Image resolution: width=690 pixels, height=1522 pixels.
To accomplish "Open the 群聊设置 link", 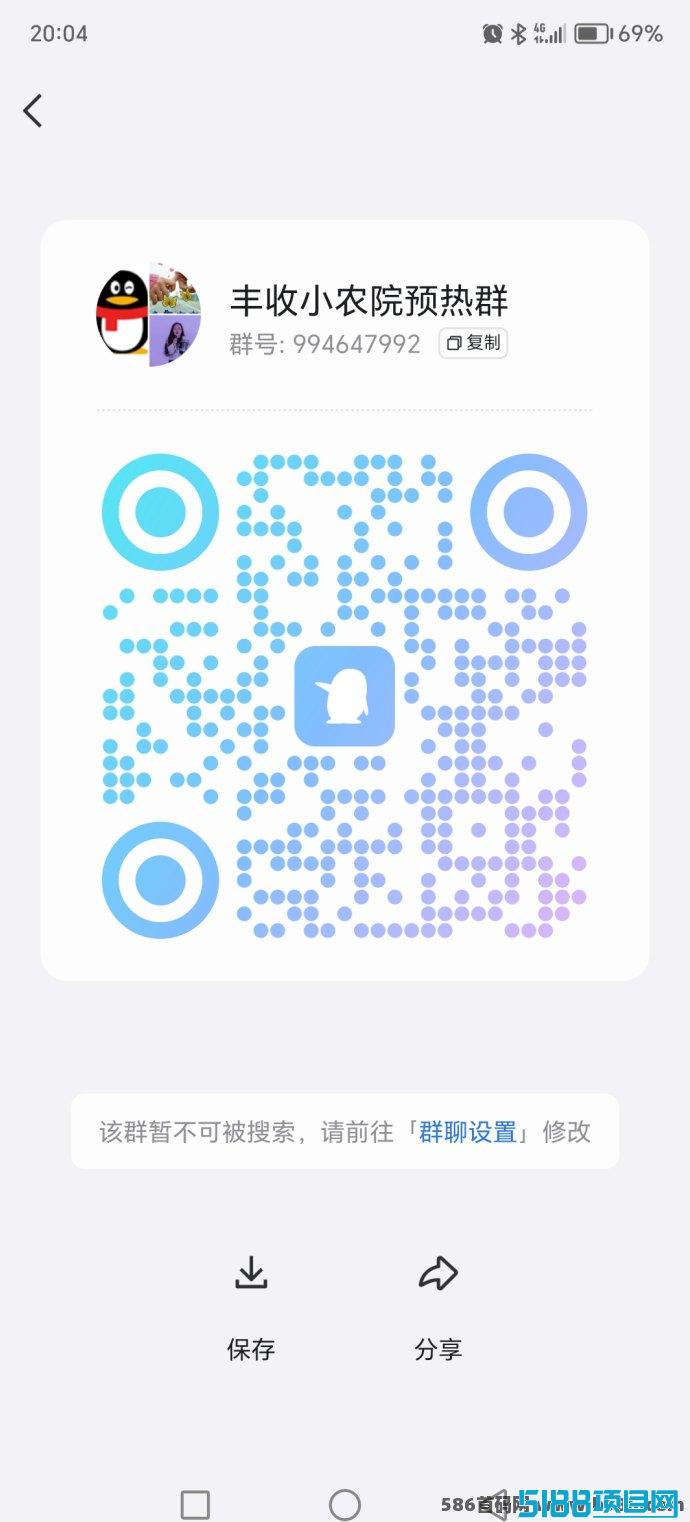I will click(467, 1132).
